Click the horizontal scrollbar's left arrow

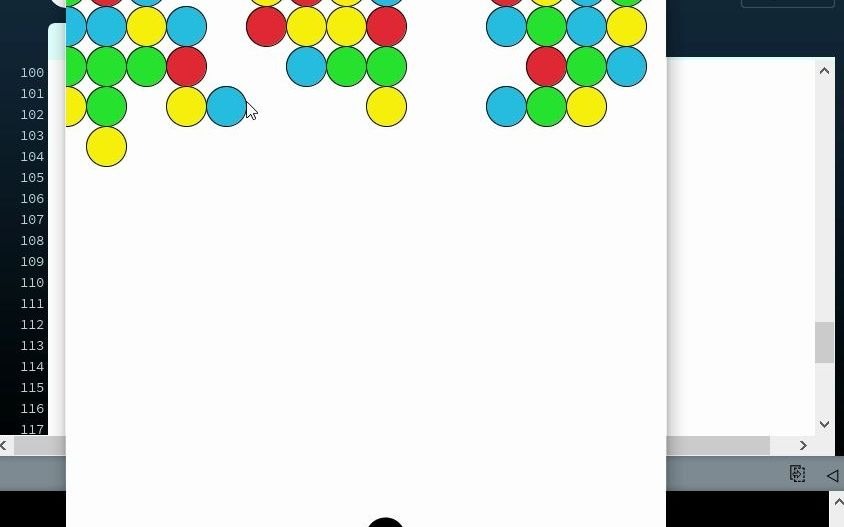[x=5, y=445]
